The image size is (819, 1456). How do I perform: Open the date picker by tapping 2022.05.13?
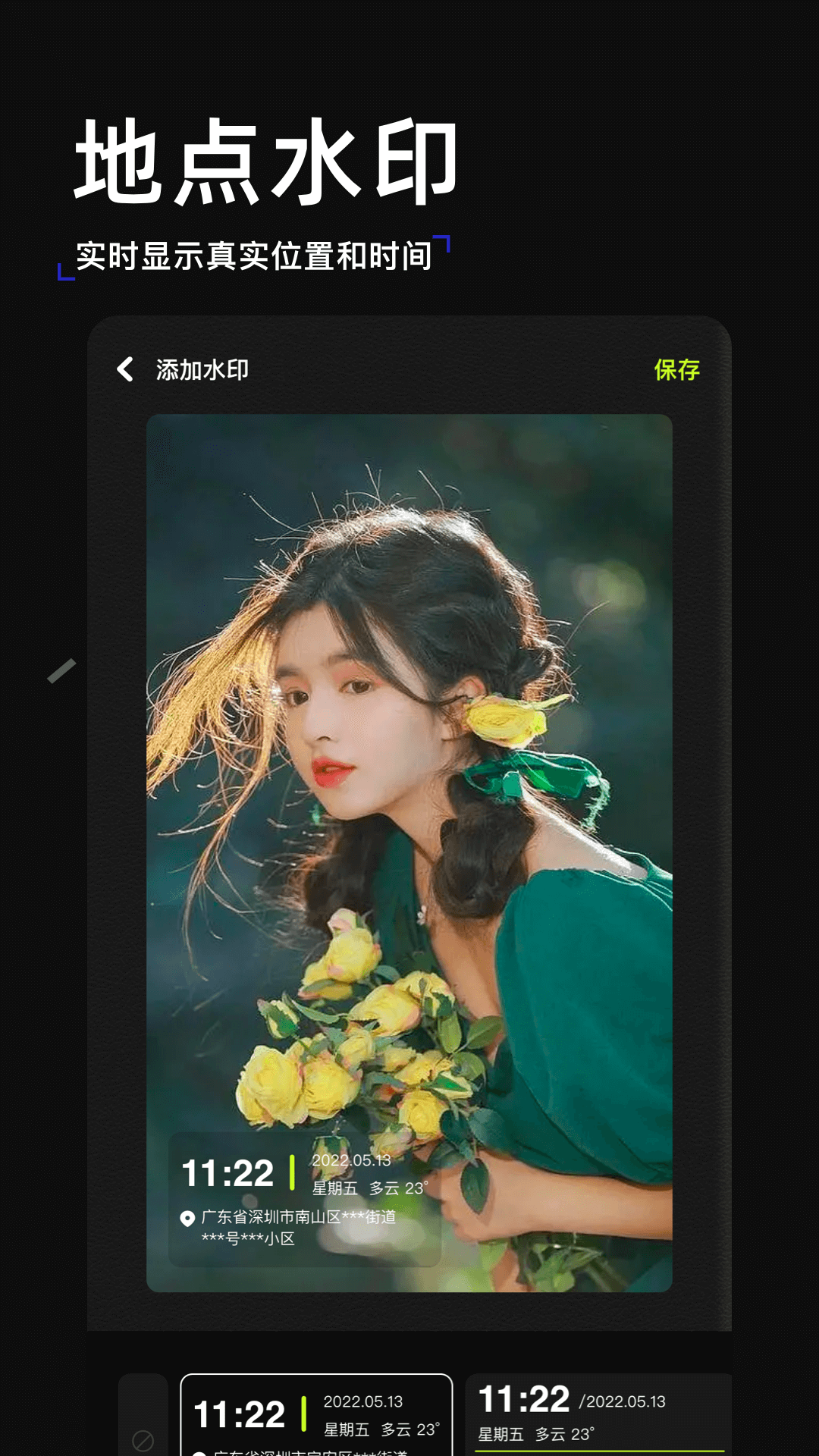coord(351,1160)
